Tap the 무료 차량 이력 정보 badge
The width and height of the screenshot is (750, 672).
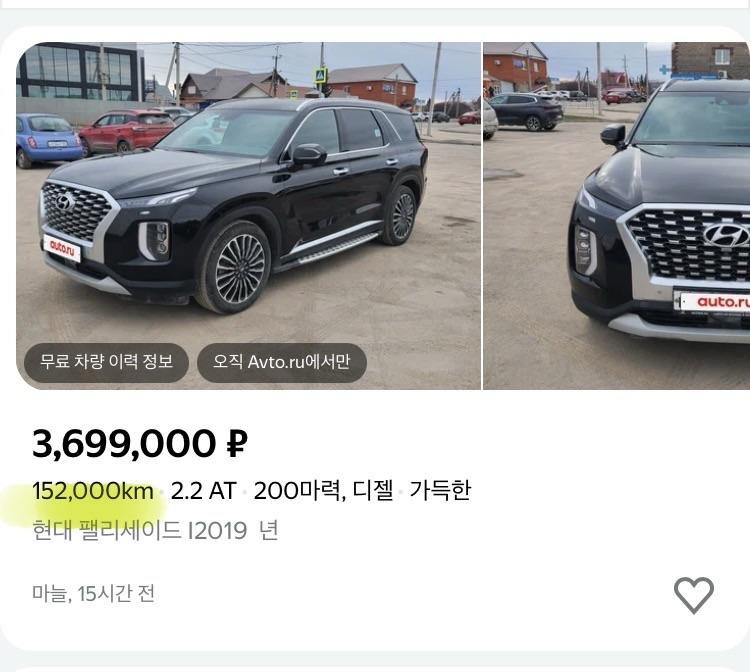click(x=106, y=362)
